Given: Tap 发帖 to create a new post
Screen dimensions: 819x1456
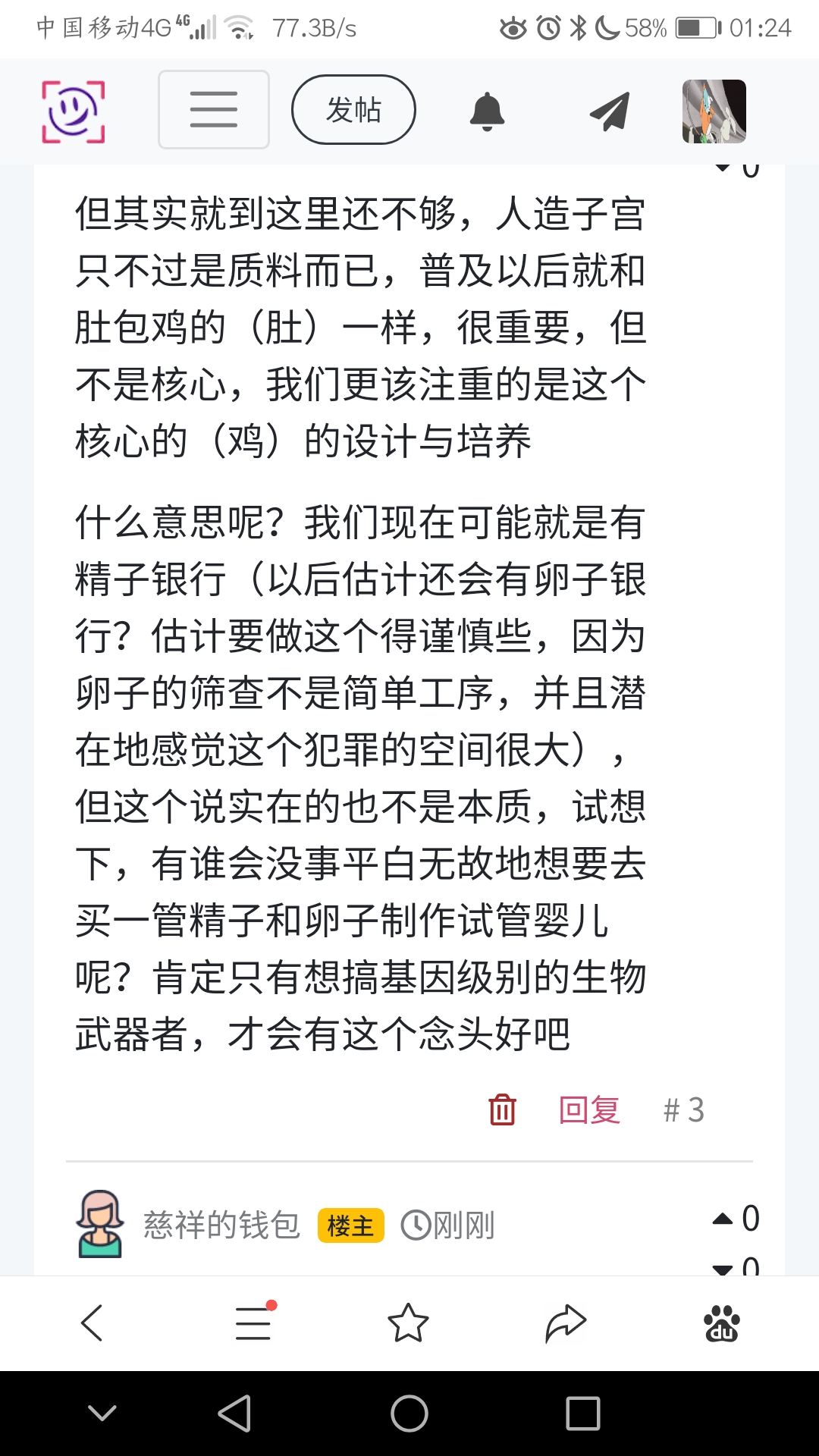Looking at the screenshot, I should [x=353, y=110].
